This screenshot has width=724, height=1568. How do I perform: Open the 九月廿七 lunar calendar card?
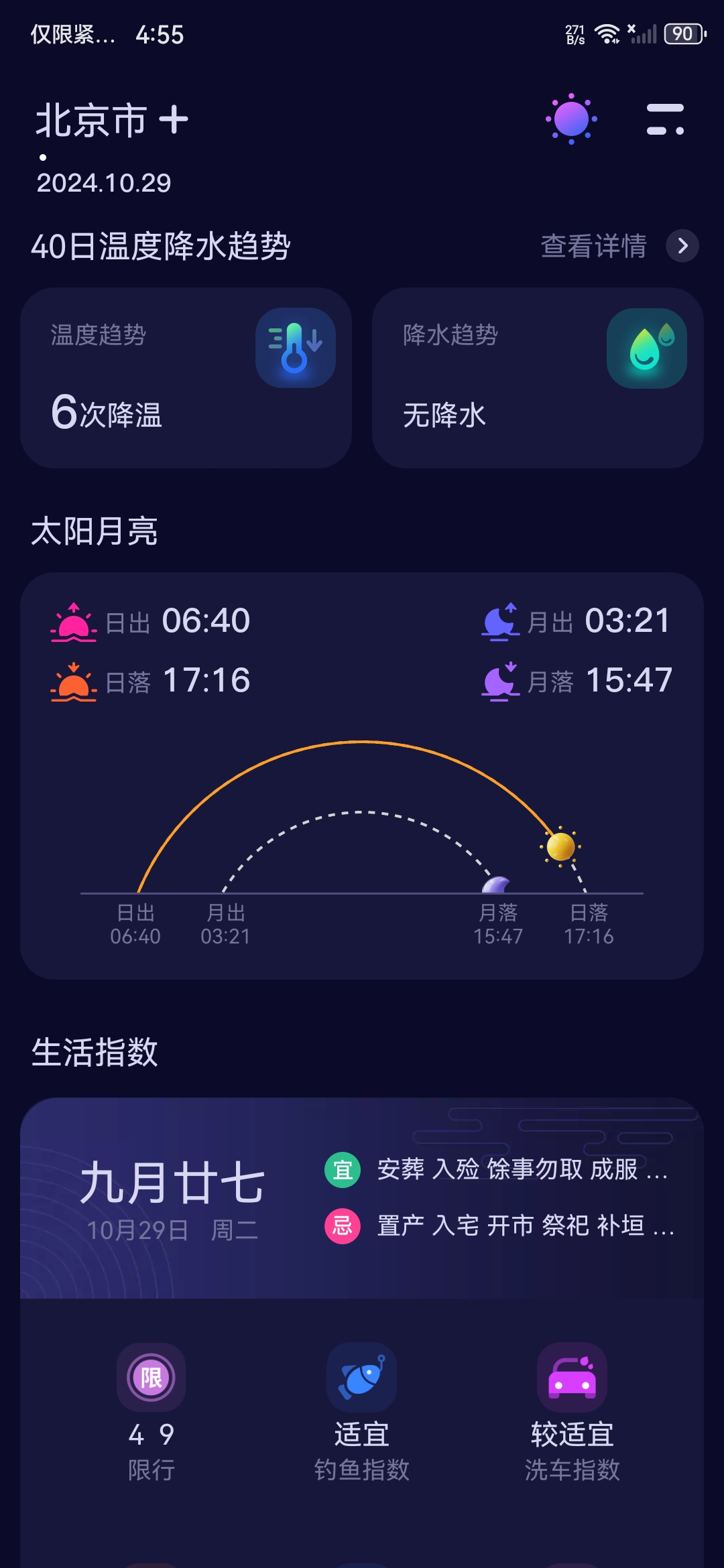click(x=362, y=1198)
